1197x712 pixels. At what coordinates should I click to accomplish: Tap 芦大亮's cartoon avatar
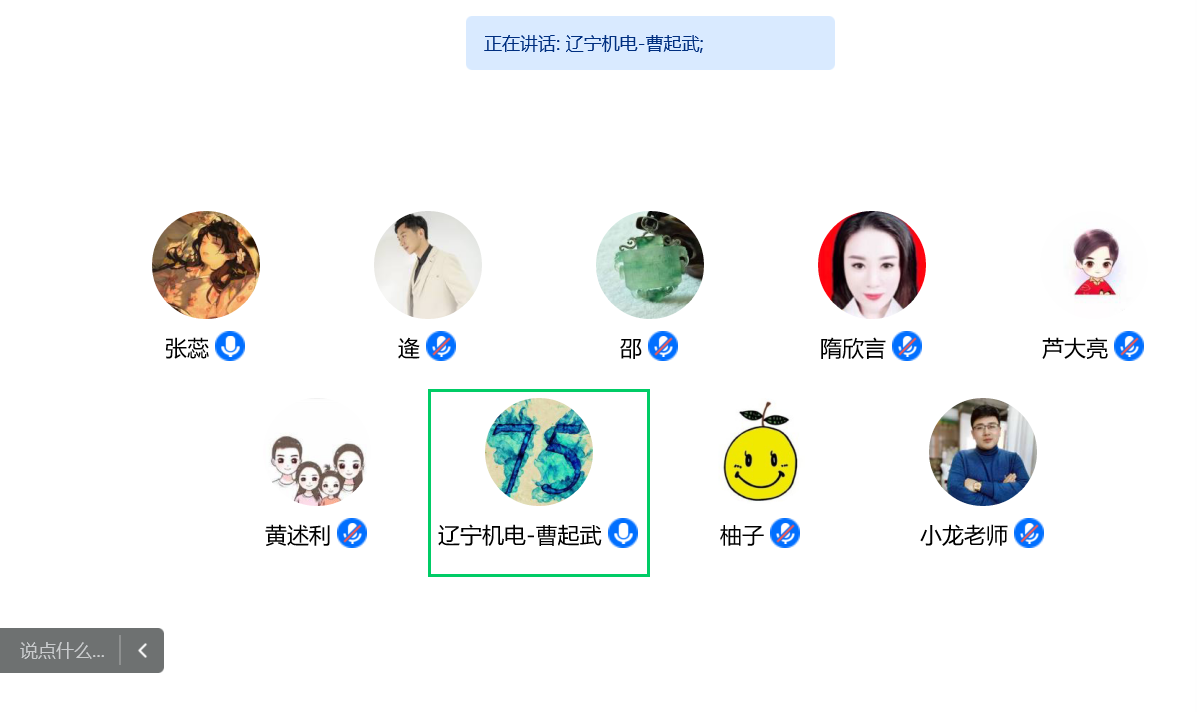[x=1094, y=265]
